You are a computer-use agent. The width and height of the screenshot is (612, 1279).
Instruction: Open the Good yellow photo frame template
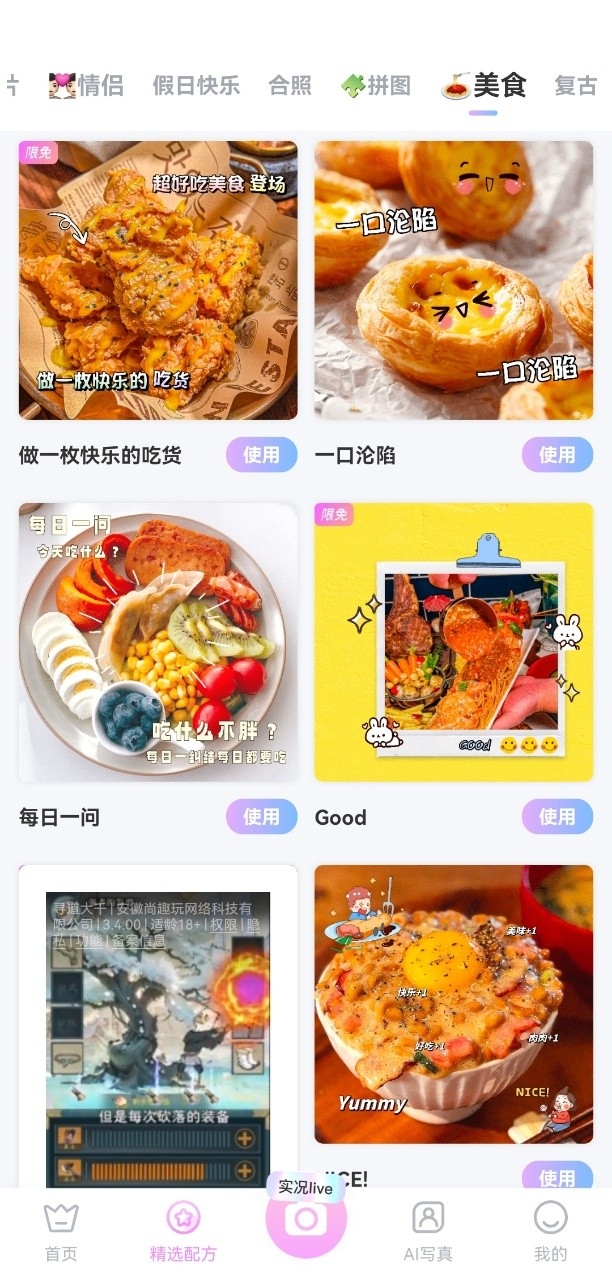pyautogui.click(x=454, y=642)
